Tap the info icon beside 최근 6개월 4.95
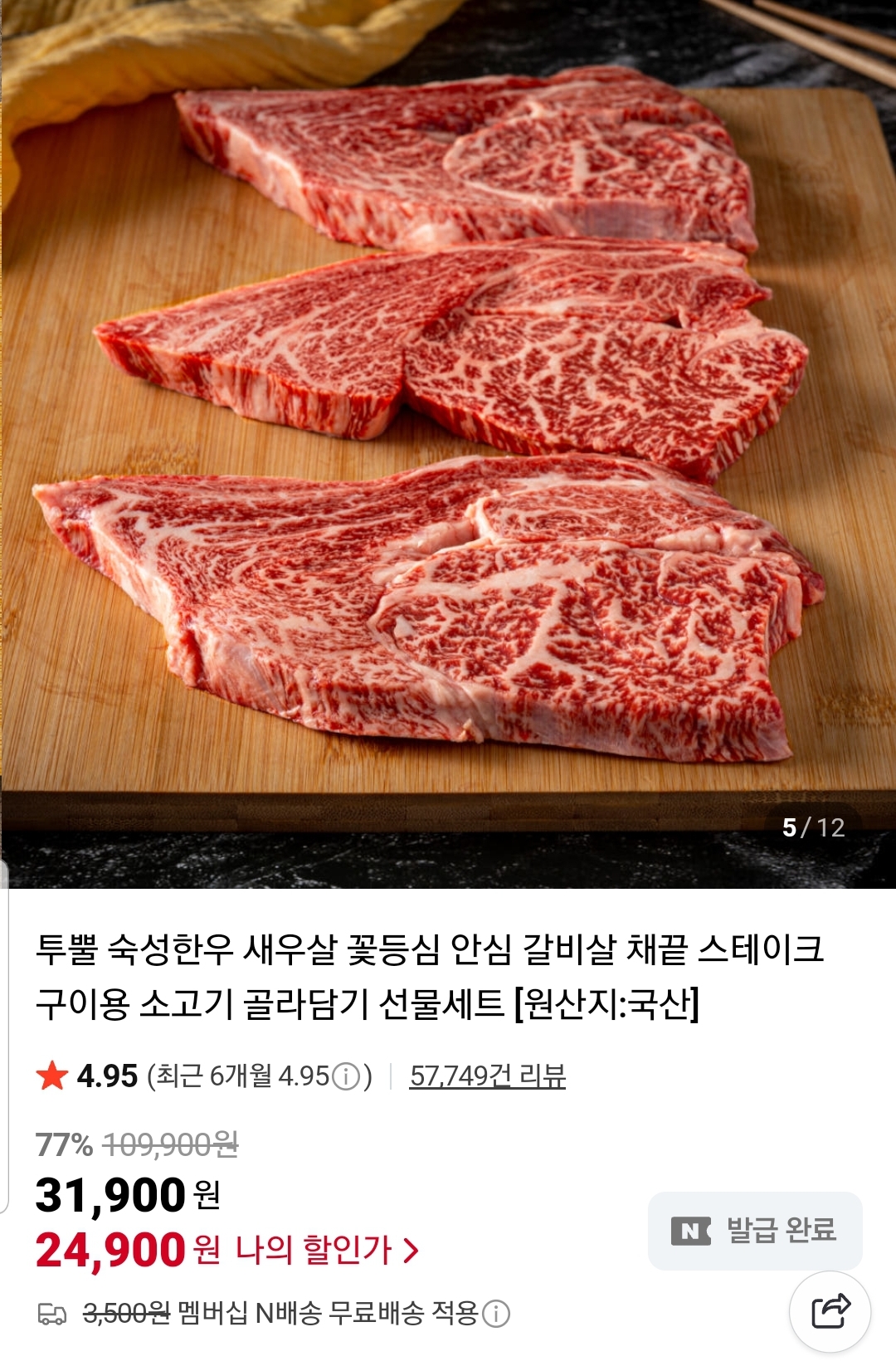This screenshot has height=1361, width=896. click(x=346, y=1077)
